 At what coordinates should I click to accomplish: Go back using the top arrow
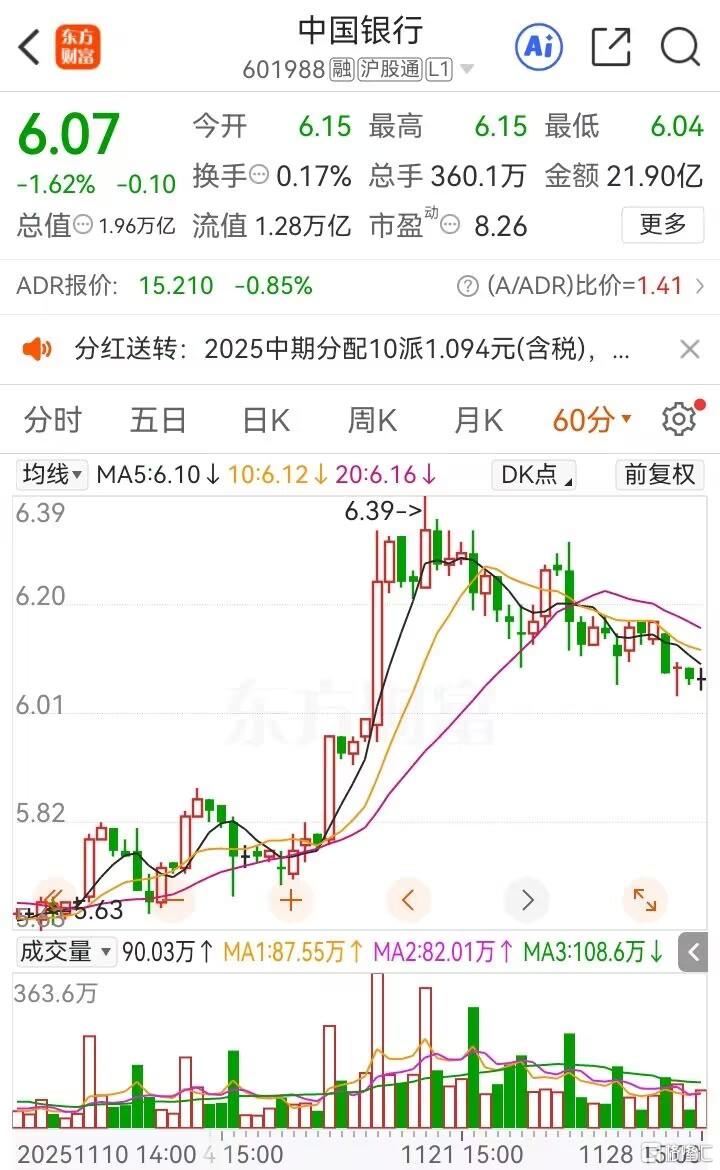[x=30, y=47]
